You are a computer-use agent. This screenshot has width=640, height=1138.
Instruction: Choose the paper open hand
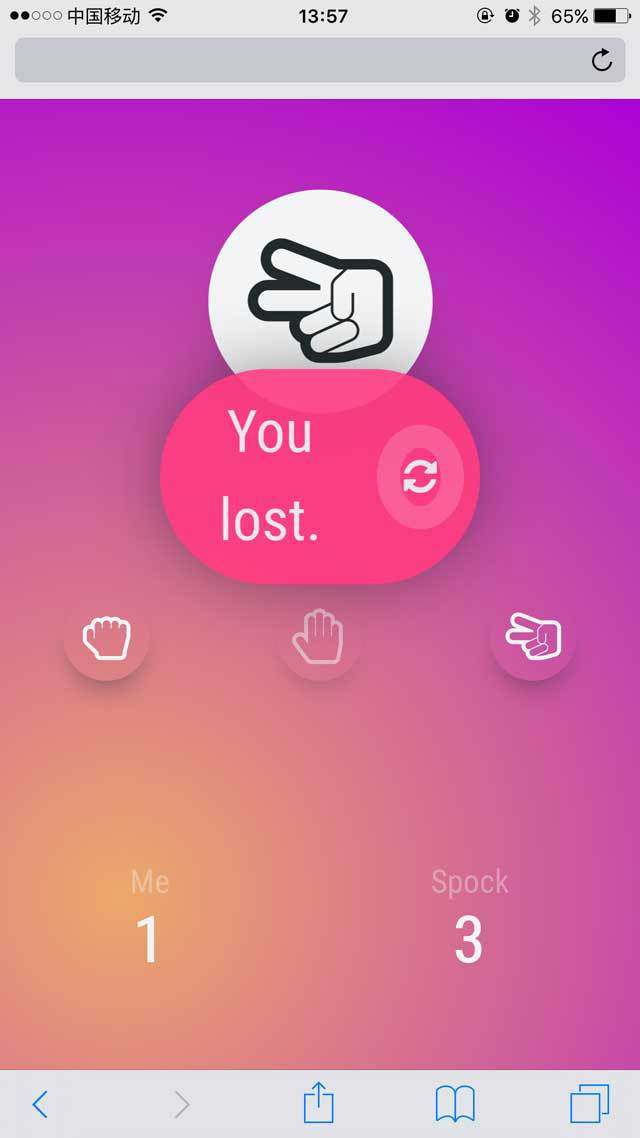pos(319,638)
